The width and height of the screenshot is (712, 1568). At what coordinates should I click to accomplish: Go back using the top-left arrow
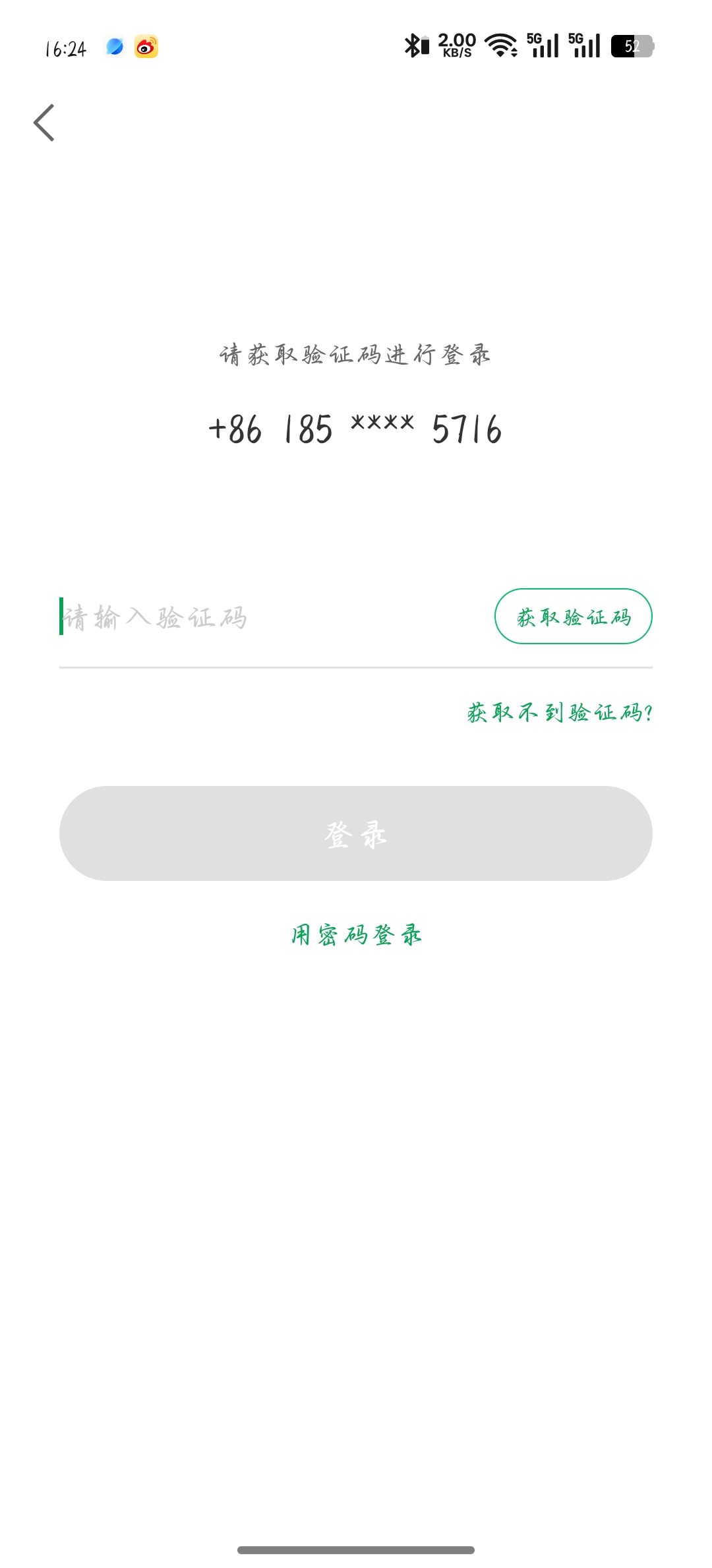pos(44,123)
